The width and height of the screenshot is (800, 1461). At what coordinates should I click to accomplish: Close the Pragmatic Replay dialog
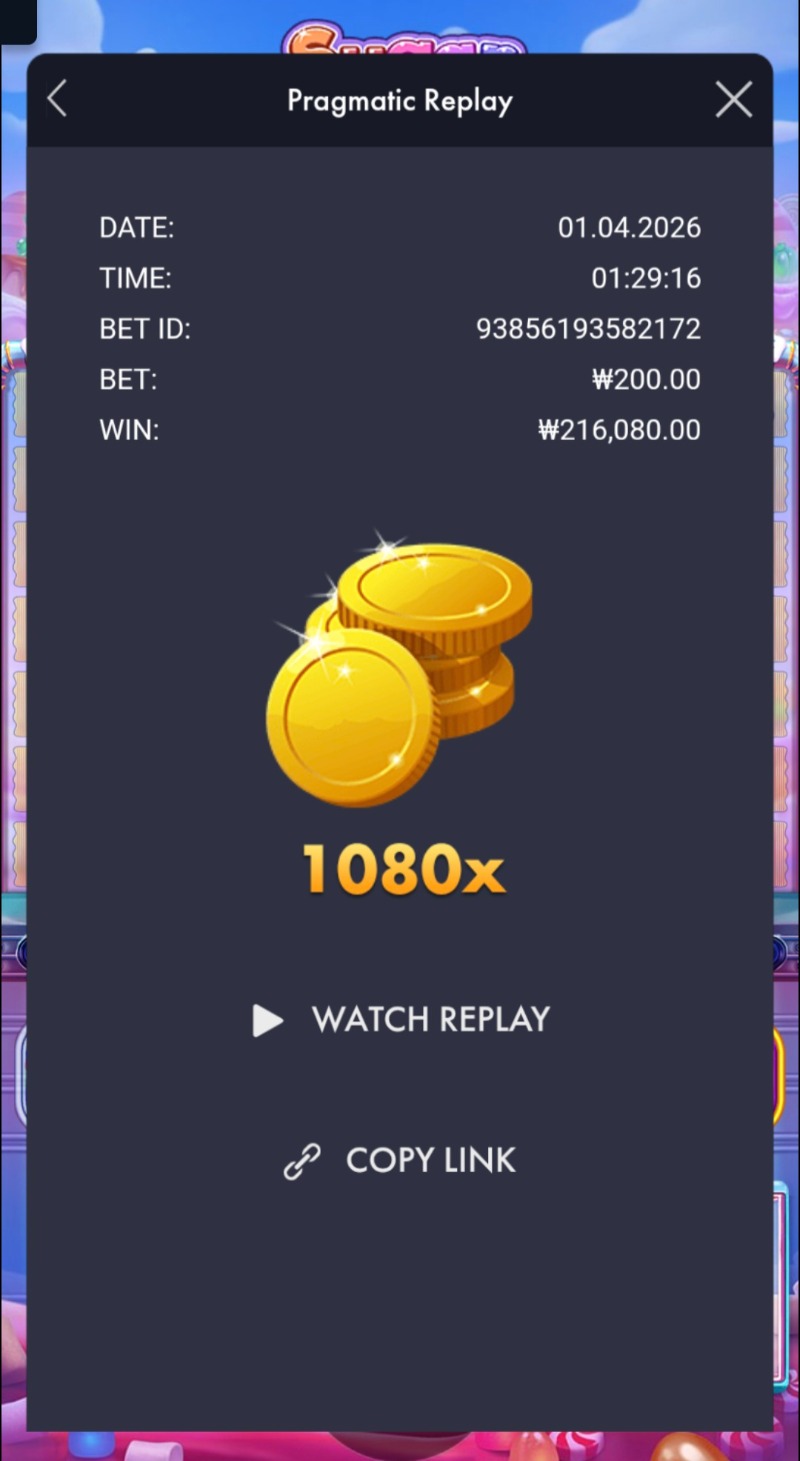pos(733,100)
